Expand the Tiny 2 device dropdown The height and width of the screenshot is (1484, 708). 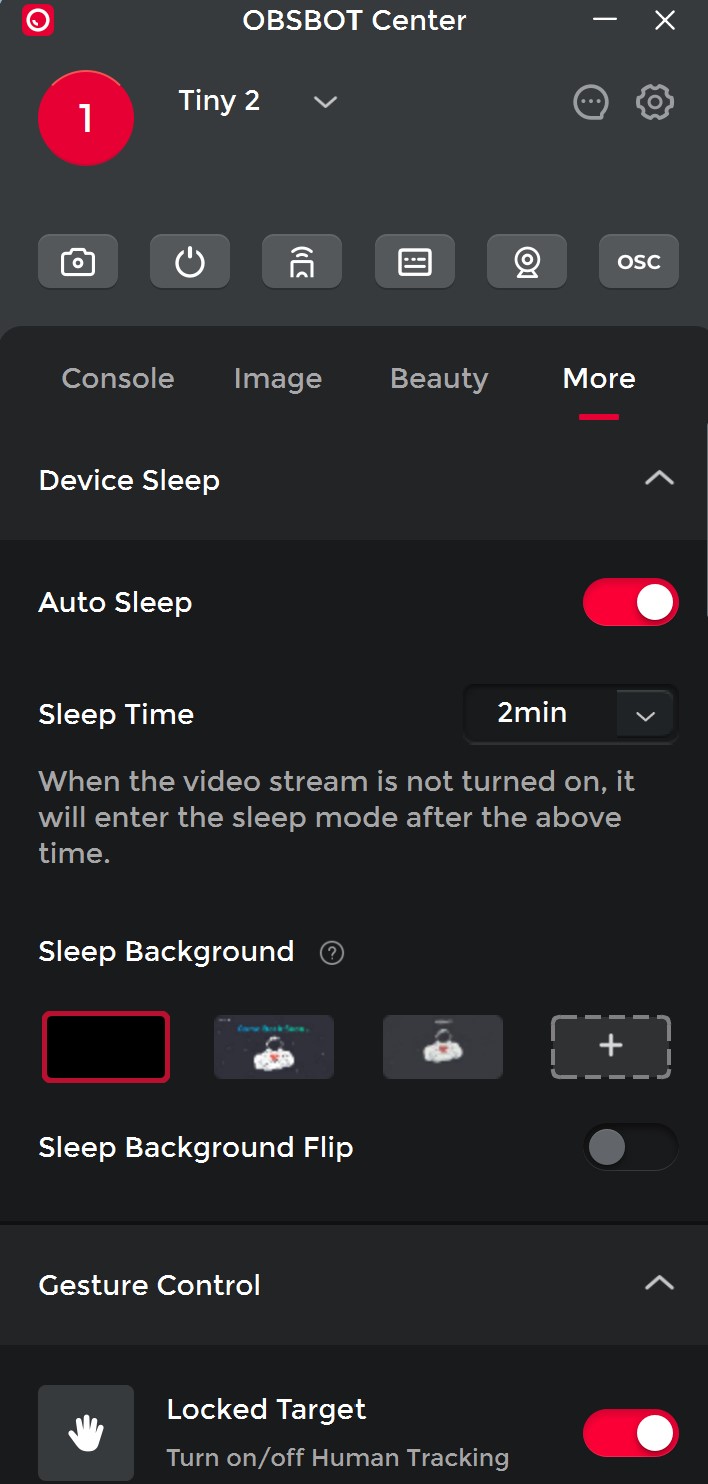tap(325, 102)
